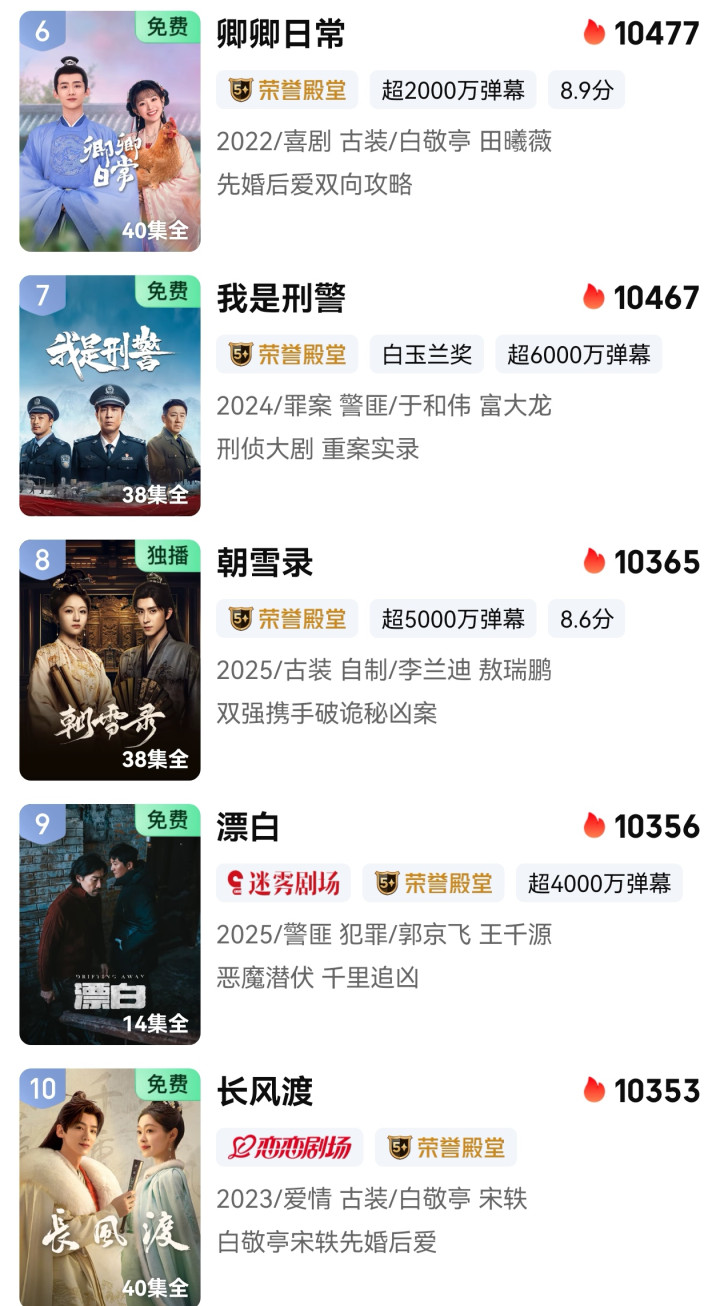Image resolution: width=720 pixels, height=1306 pixels.
Task: View details for 我是刑警
Action: (281, 298)
